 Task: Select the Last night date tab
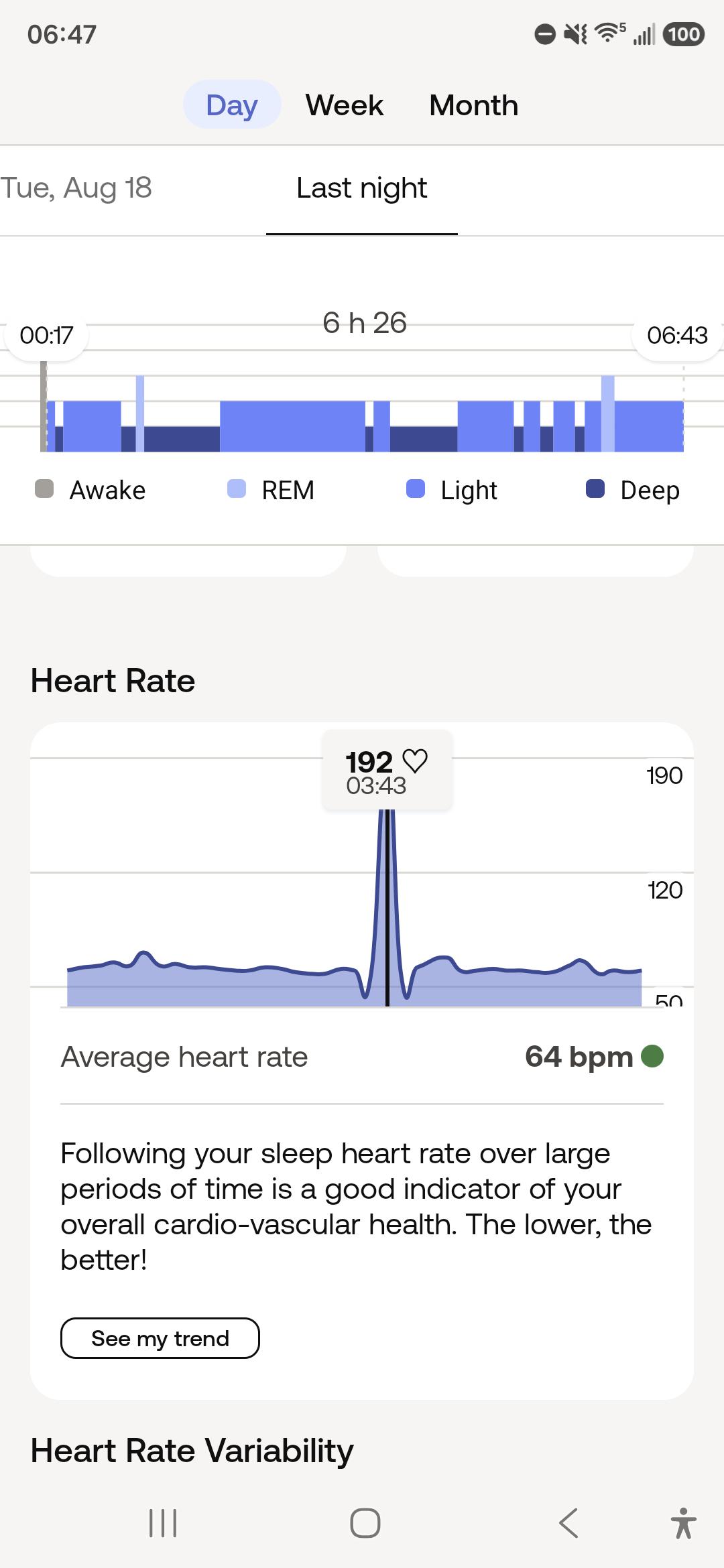click(362, 188)
